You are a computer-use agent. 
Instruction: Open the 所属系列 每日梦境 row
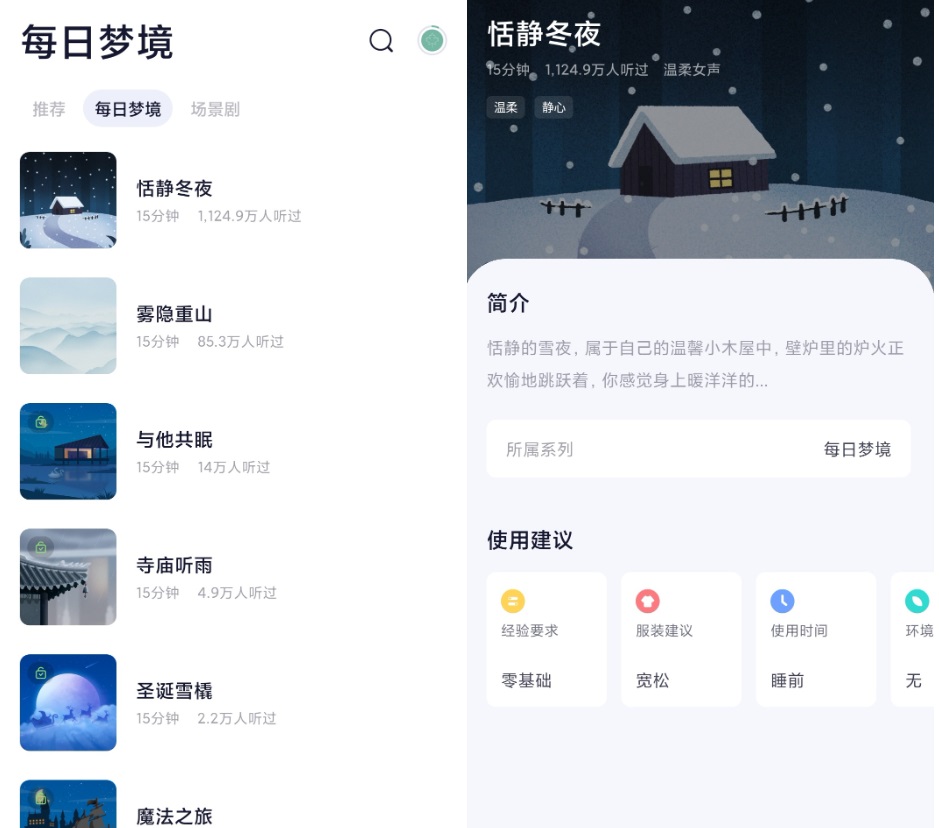click(x=698, y=449)
